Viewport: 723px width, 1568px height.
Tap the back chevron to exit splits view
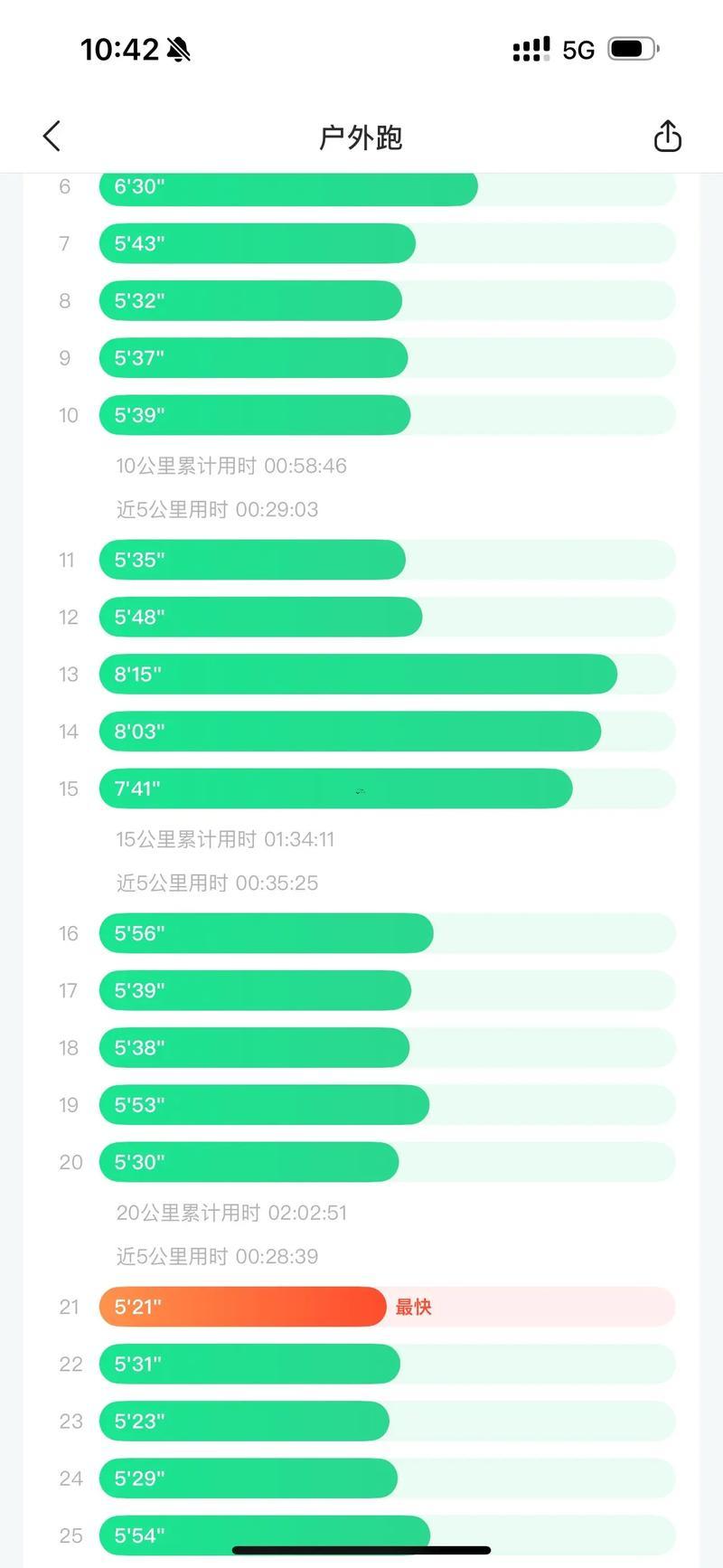pyautogui.click(x=52, y=136)
